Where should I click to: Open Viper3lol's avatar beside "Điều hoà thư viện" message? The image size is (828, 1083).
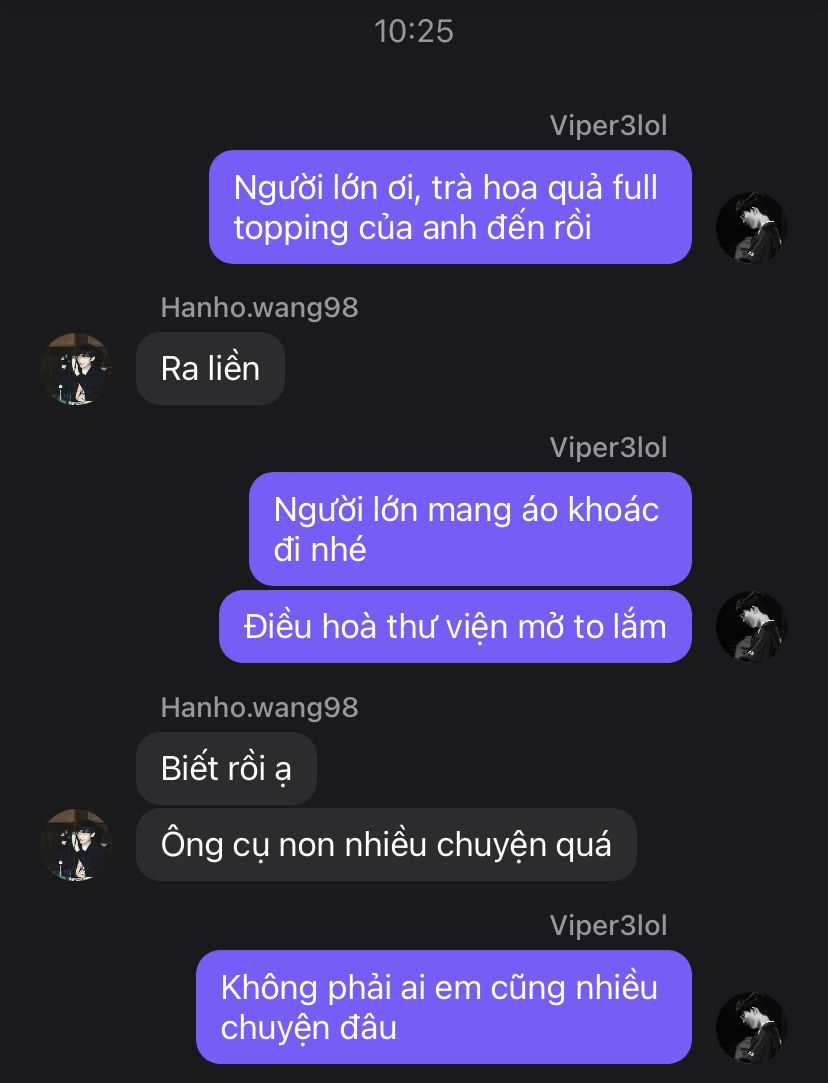click(752, 626)
